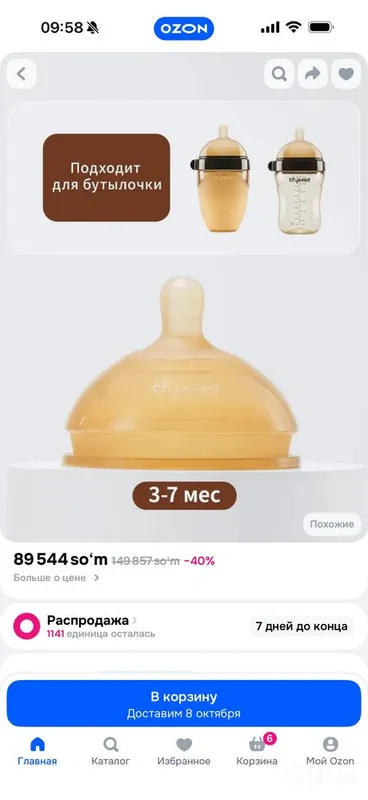Image resolution: width=368 pixels, height=800 pixels.
Task: Open Больше о цене details
Action: tap(56, 578)
